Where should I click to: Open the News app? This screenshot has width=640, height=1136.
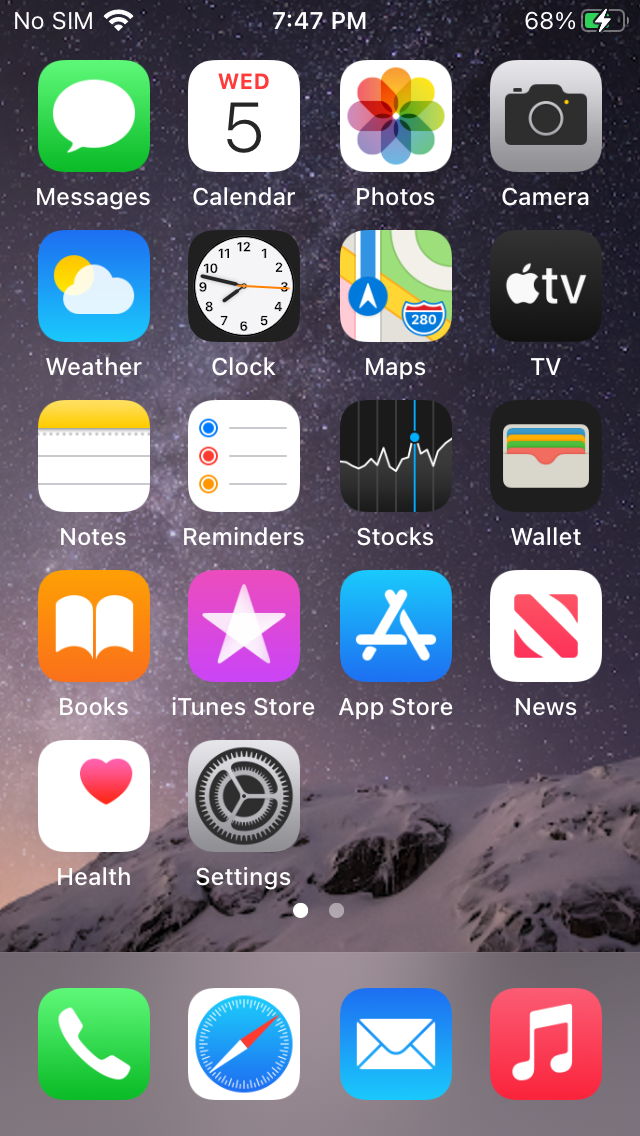pos(546,626)
